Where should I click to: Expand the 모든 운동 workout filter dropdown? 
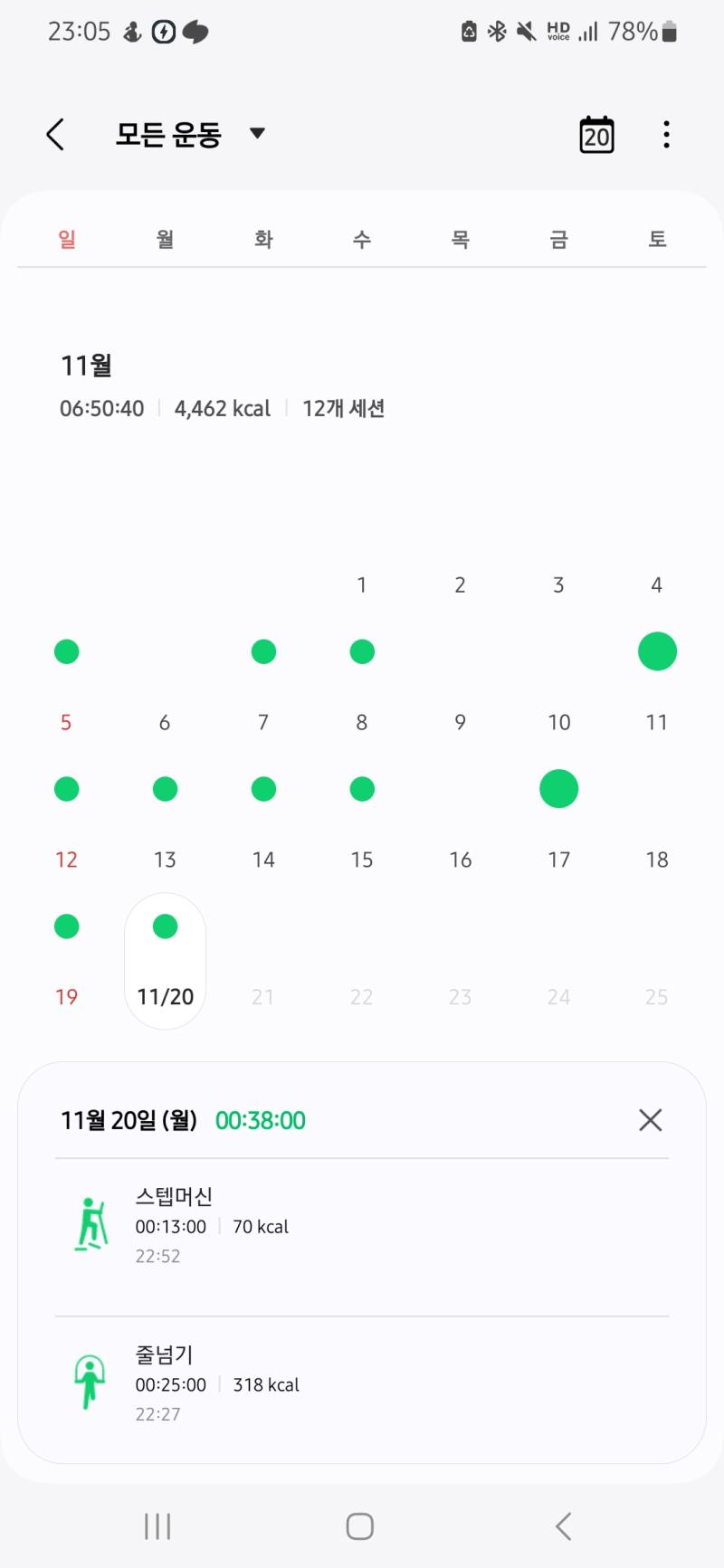[190, 134]
